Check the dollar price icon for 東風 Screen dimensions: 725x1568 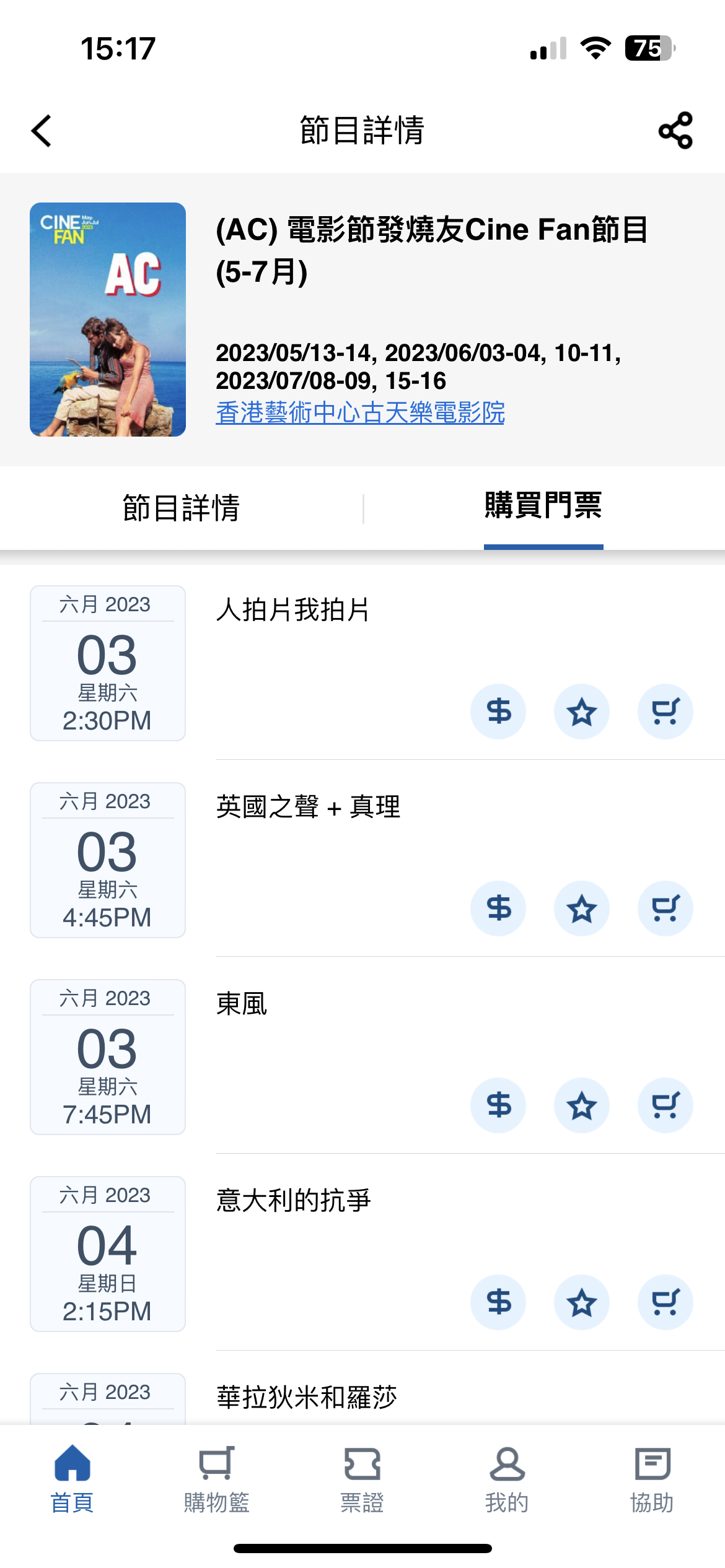click(x=498, y=1105)
